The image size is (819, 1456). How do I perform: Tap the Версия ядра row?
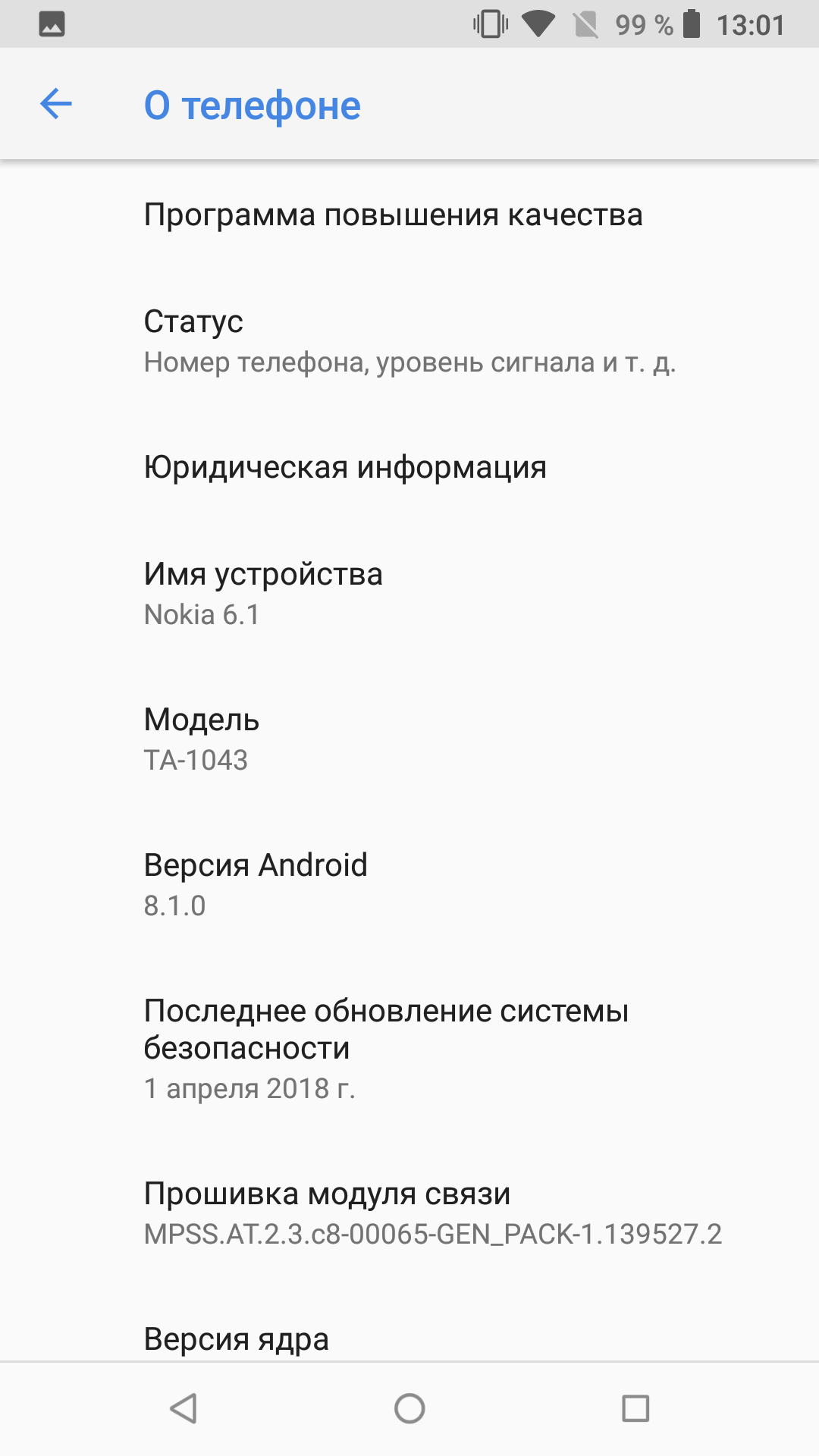point(409,1324)
